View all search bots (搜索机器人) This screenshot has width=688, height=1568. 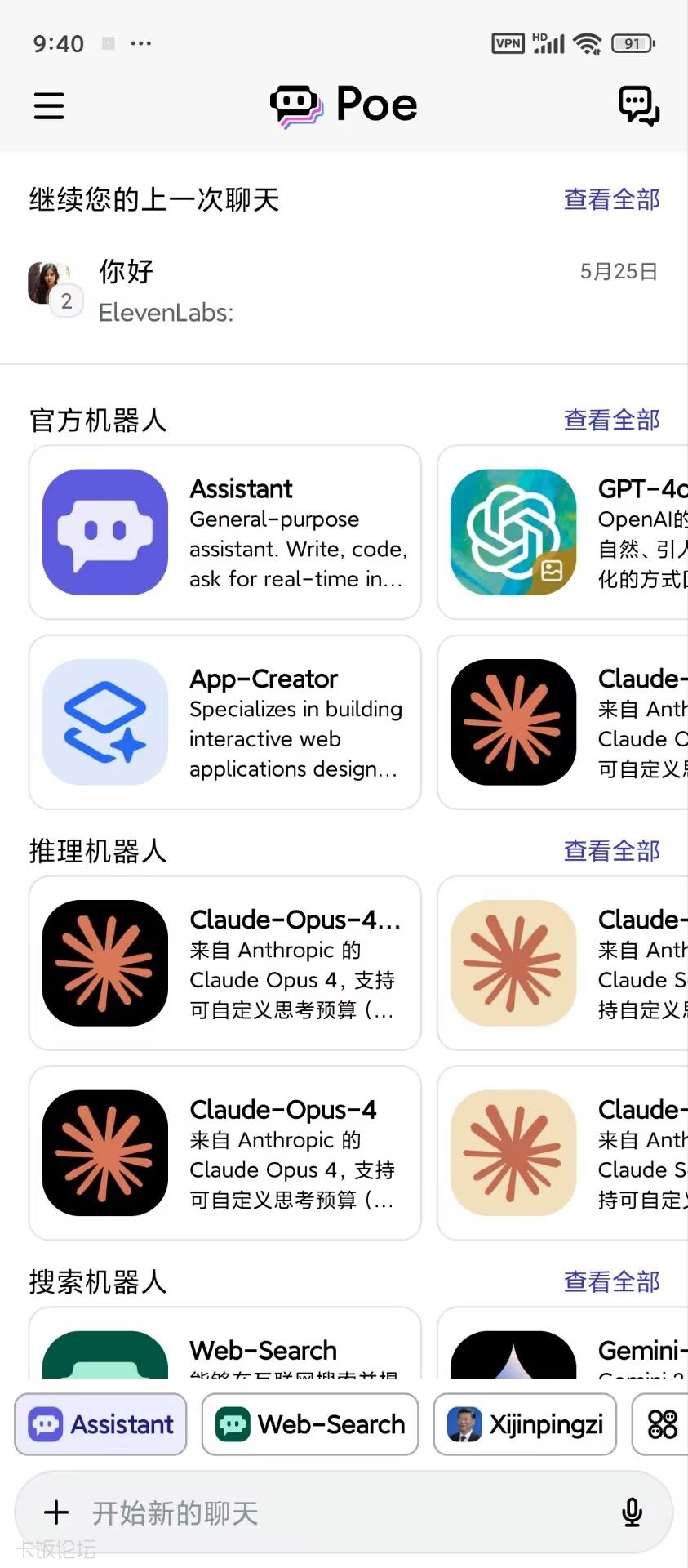point(611,1281)
